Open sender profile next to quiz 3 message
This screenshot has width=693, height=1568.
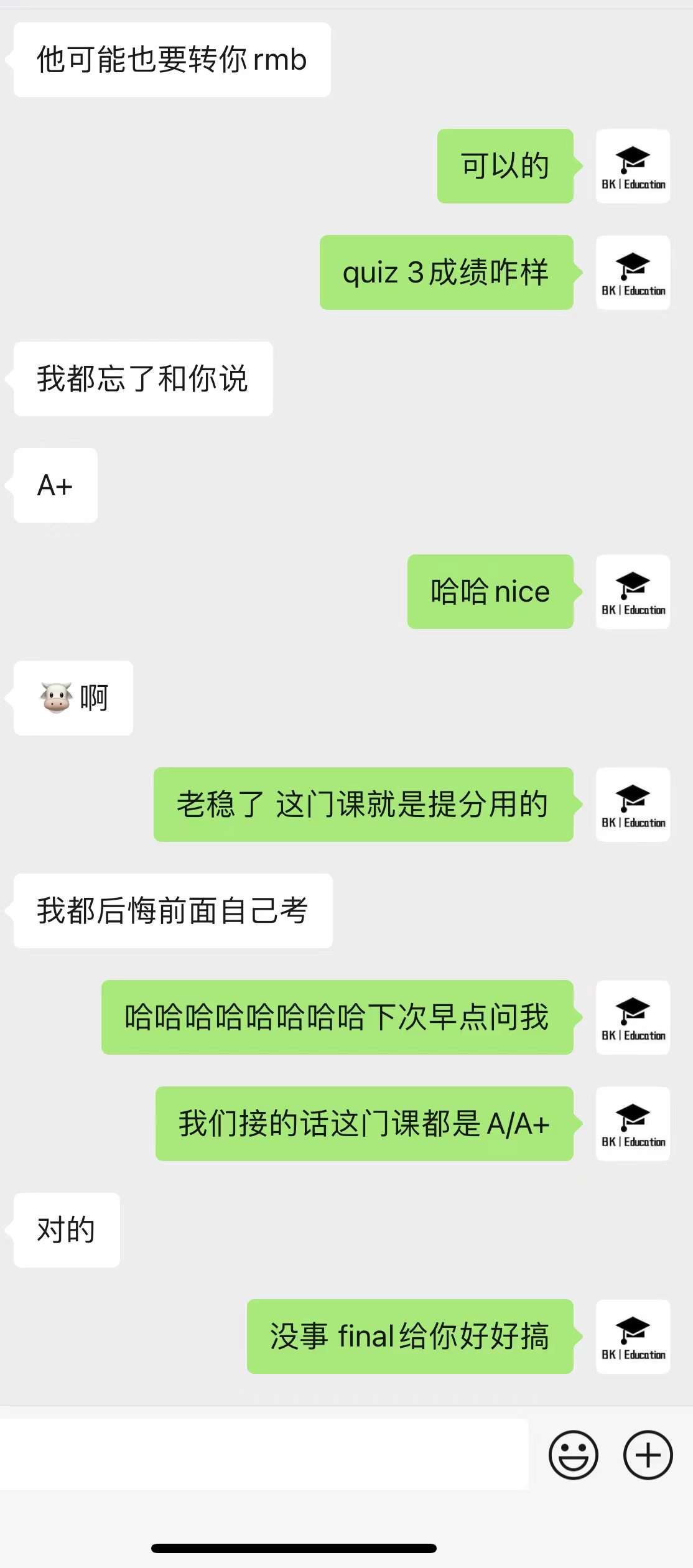coord(633,273)
